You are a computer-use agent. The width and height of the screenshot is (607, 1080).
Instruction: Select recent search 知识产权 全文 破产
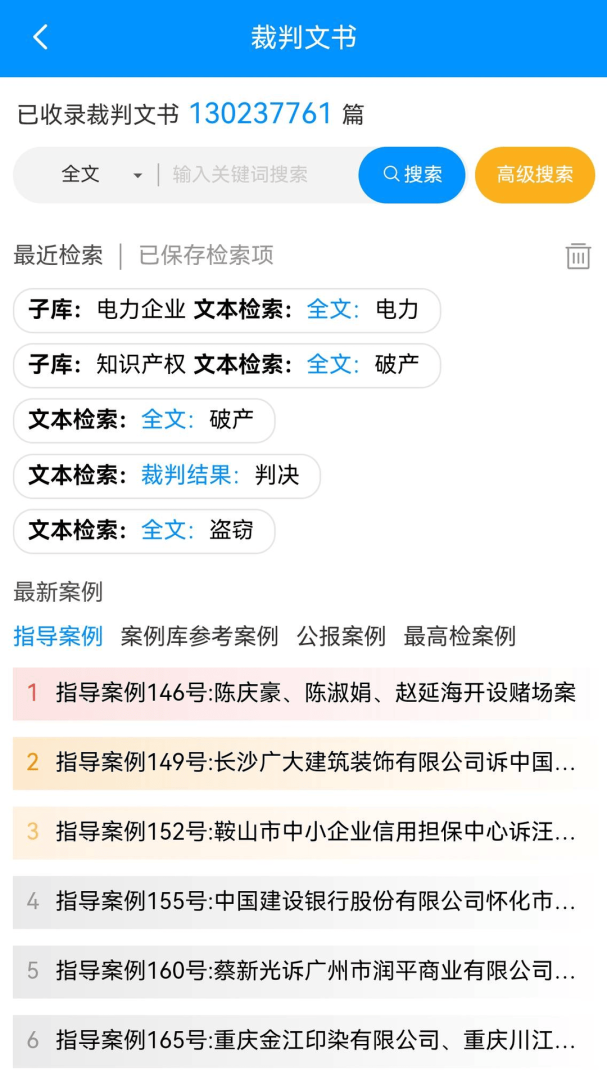point(227,365)
